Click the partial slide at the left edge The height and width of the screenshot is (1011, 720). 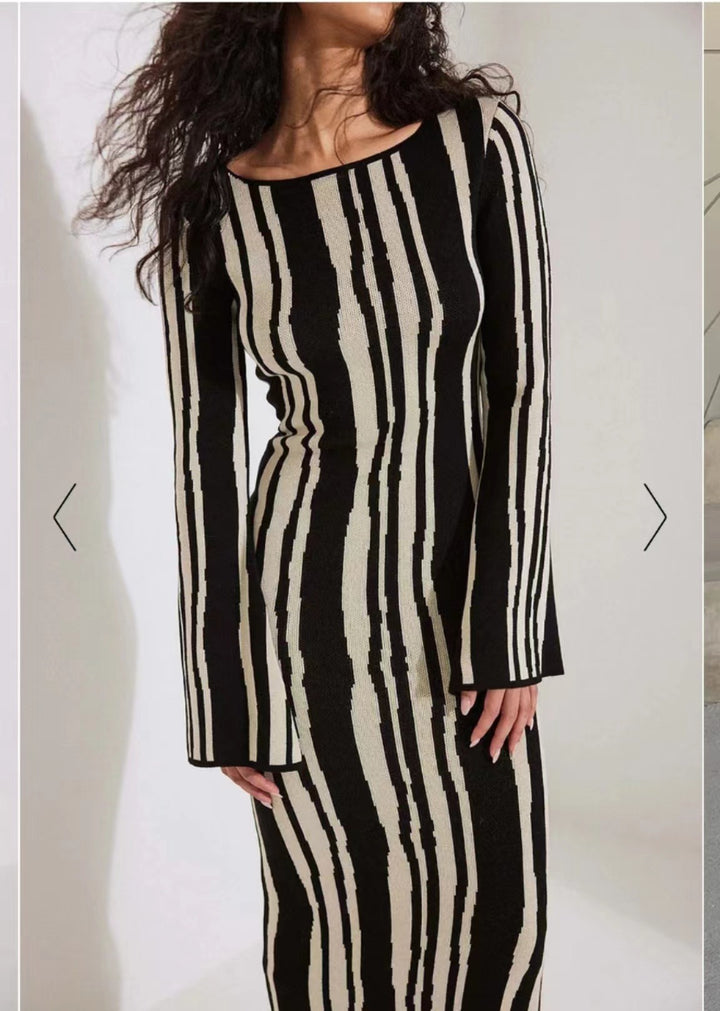tap(8, 505)
